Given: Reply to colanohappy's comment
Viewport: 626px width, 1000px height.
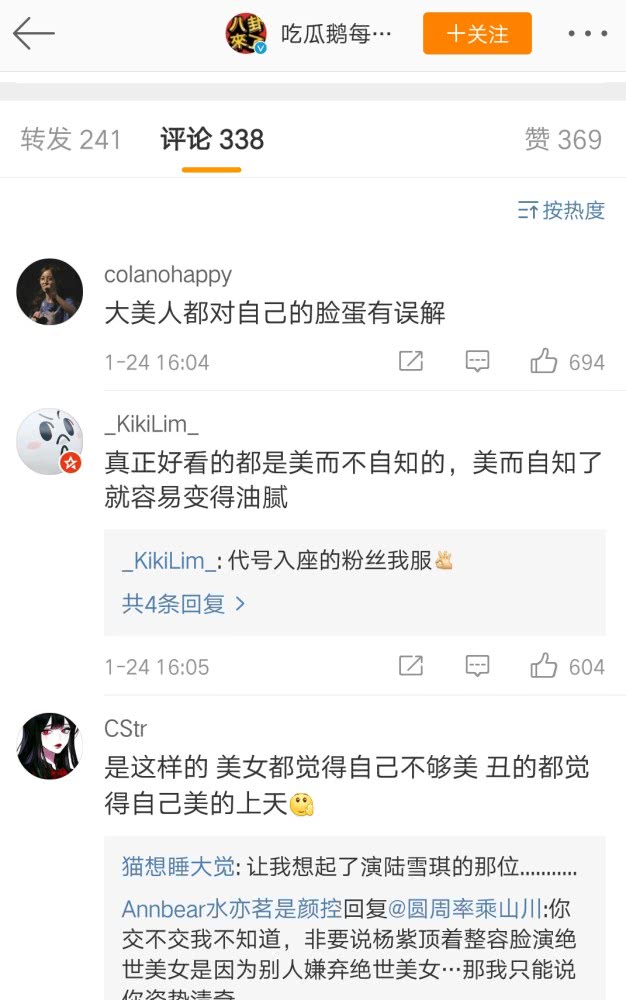Looking at the screenshot, I should click(477, 361).
